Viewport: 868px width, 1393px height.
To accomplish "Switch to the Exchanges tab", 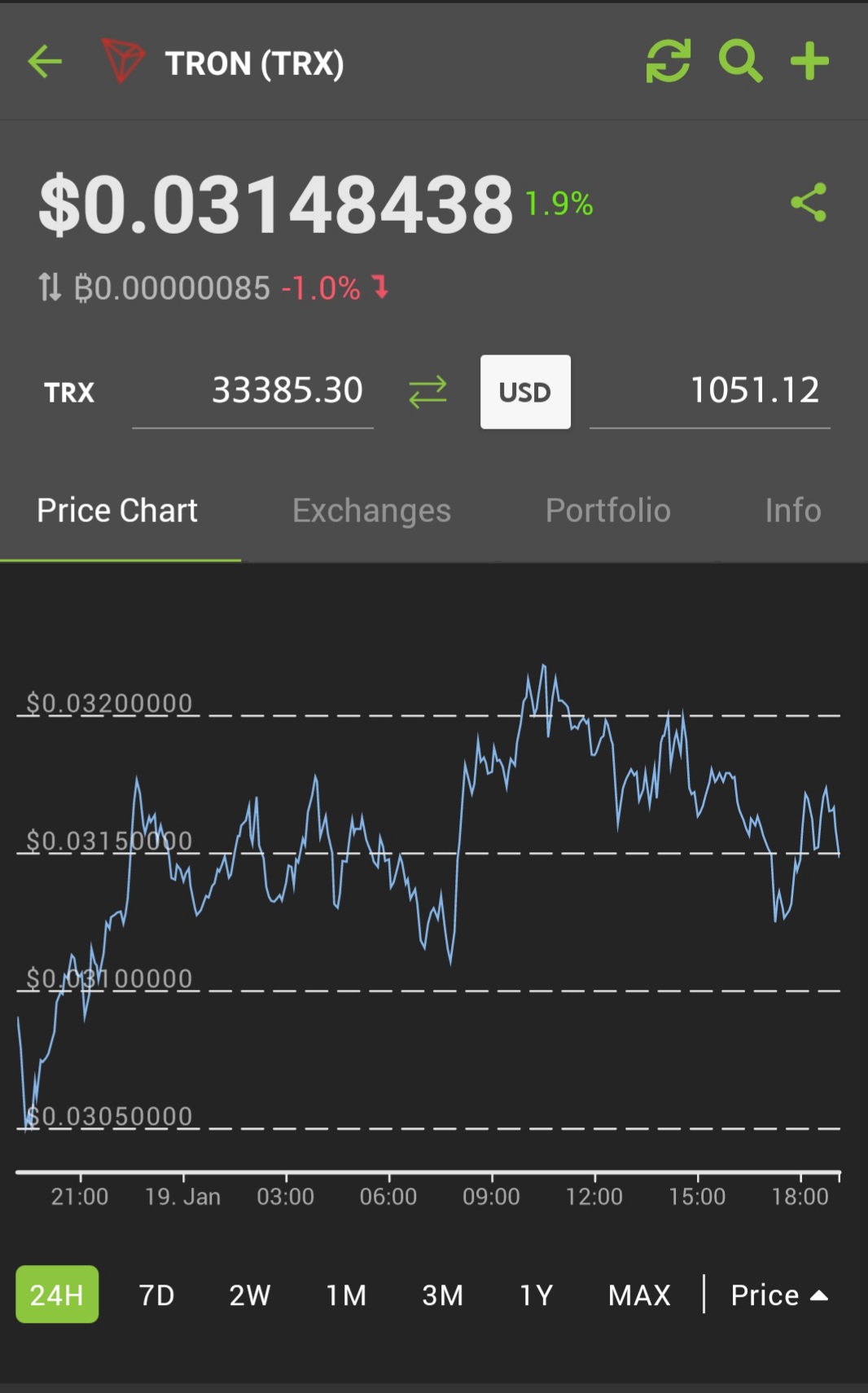I will point(371,511).
